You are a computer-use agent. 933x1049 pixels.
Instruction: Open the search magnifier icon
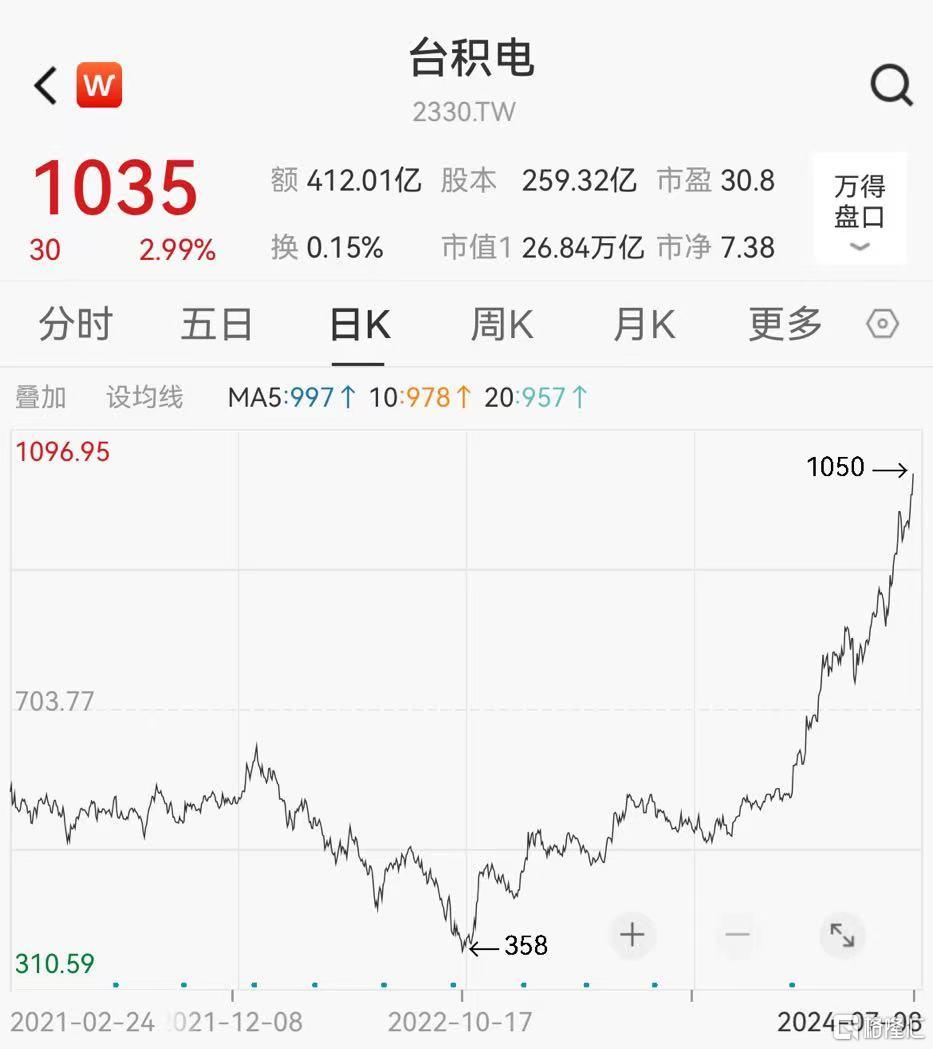click(890, 85)
